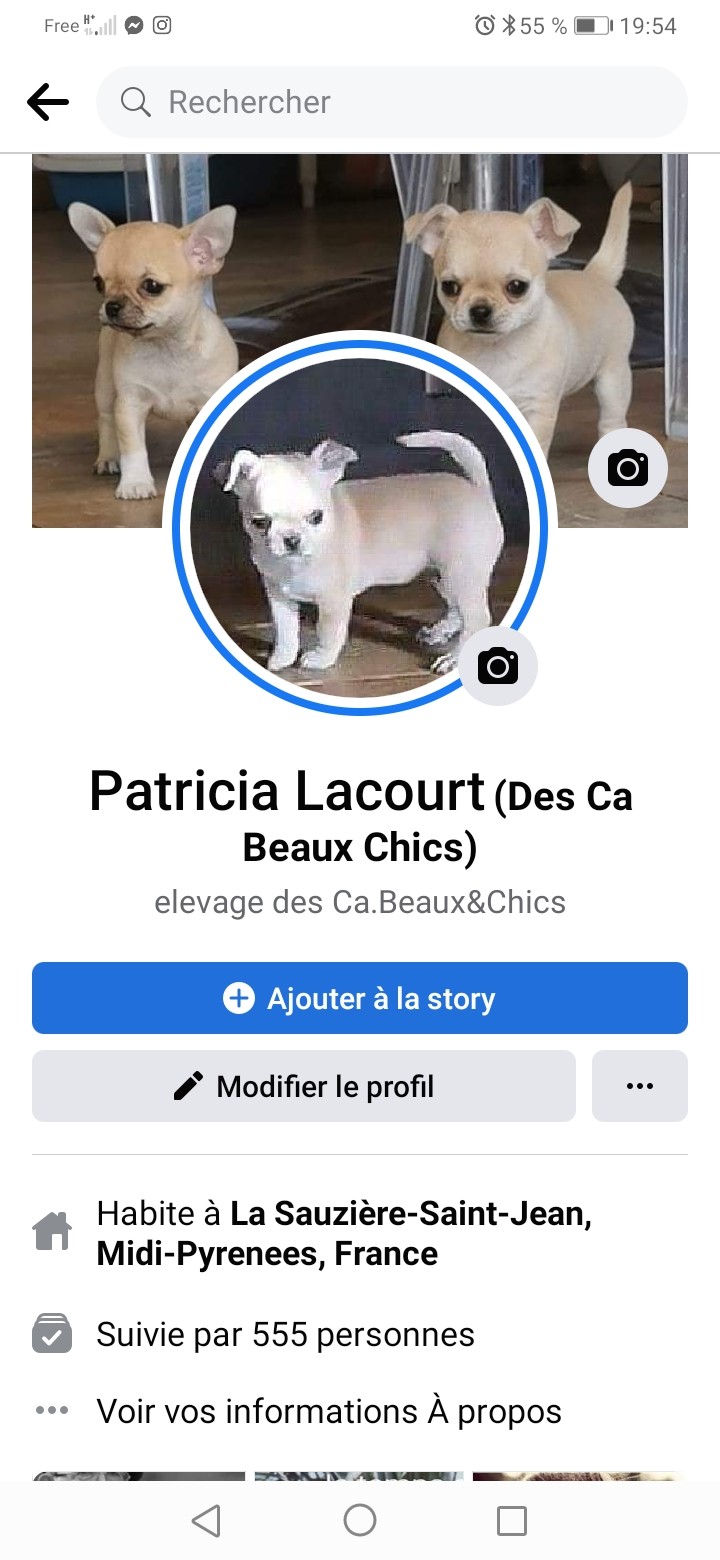The image size is (720, 1560).
Task: Open recent apps with the square button
Action: pyautogui.click(x=511, y=1520)
